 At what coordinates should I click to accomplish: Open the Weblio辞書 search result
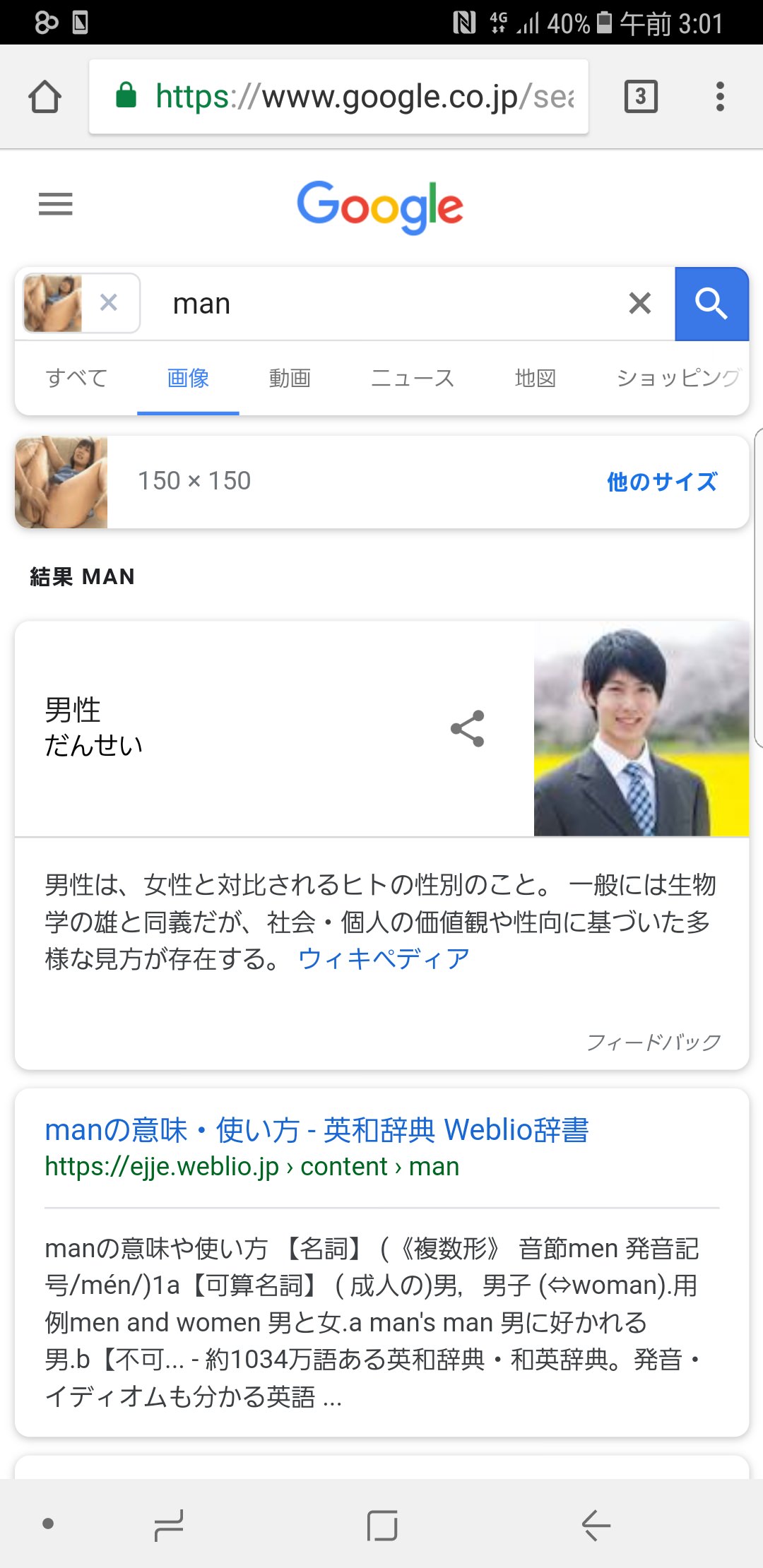pyautogui.click(x=317, y=1130)
